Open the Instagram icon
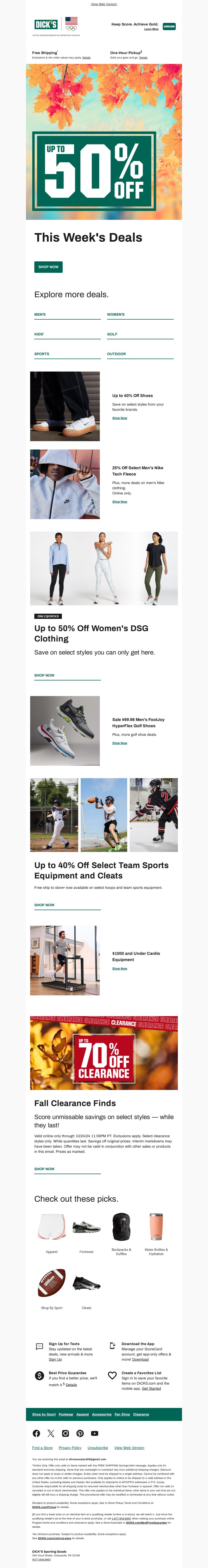The height and width of the screenshot is (1568, 208). 65,1433
